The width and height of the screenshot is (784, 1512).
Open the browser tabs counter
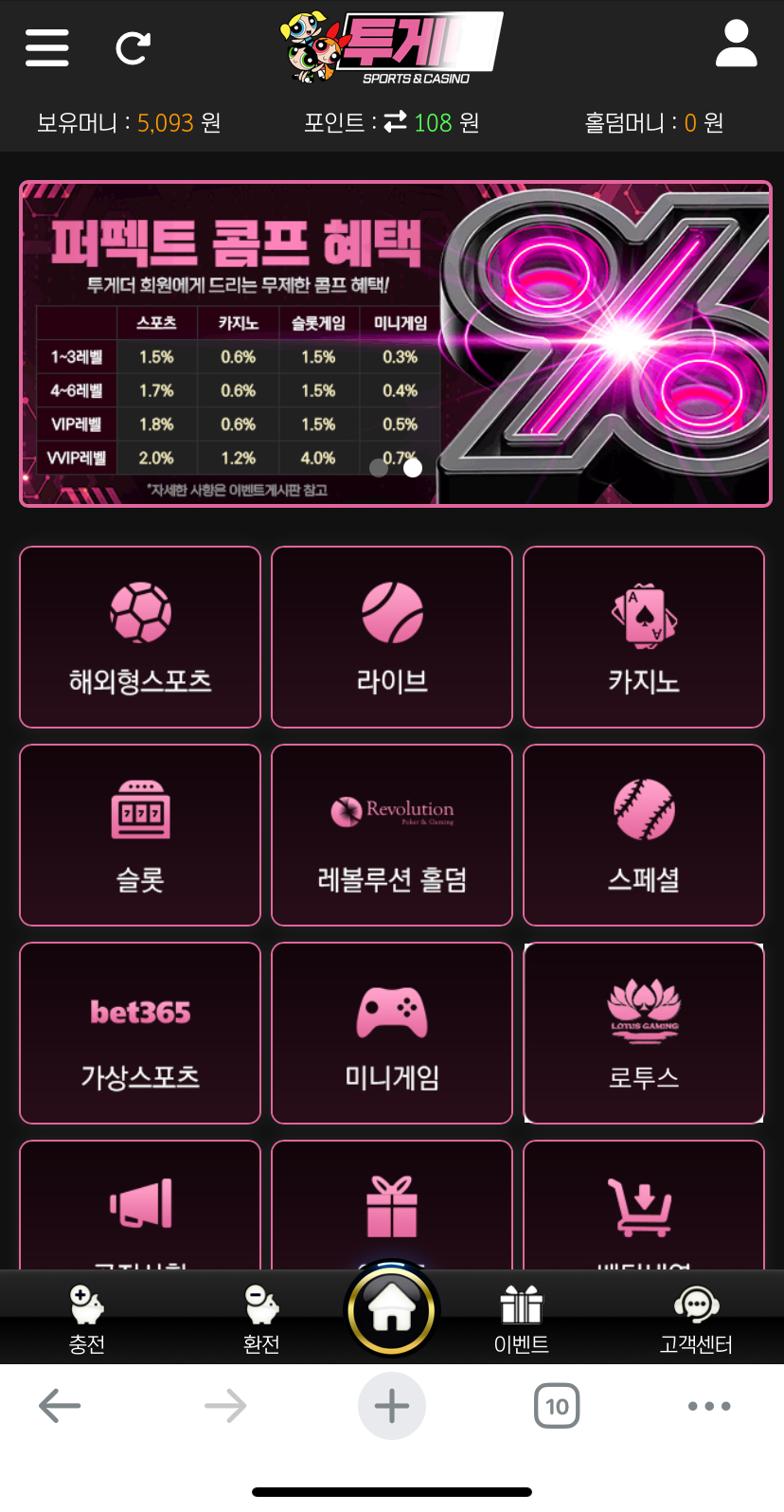[557, 1406]
